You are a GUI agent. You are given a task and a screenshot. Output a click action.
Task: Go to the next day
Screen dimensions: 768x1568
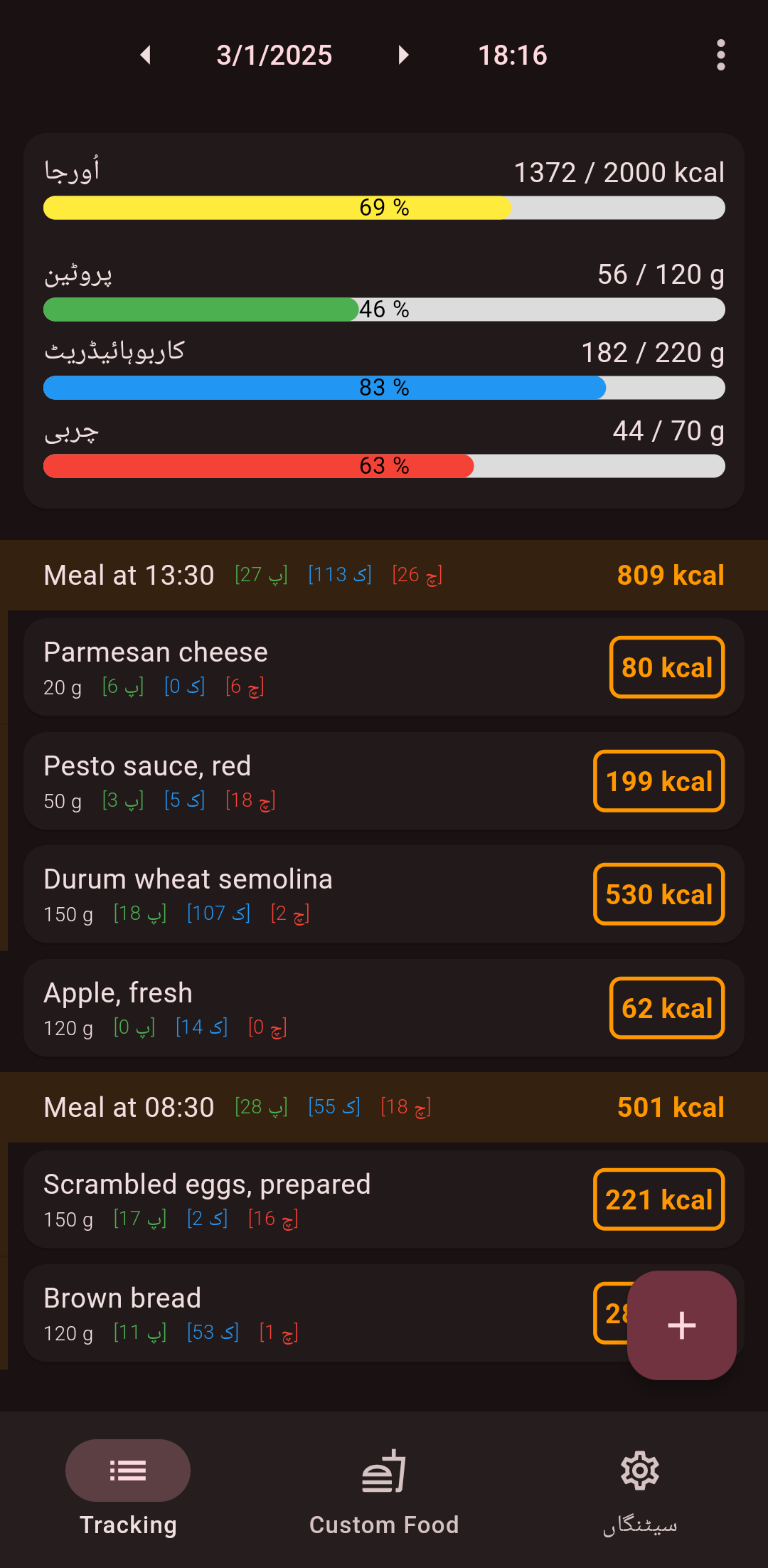(x=403, y=55)
